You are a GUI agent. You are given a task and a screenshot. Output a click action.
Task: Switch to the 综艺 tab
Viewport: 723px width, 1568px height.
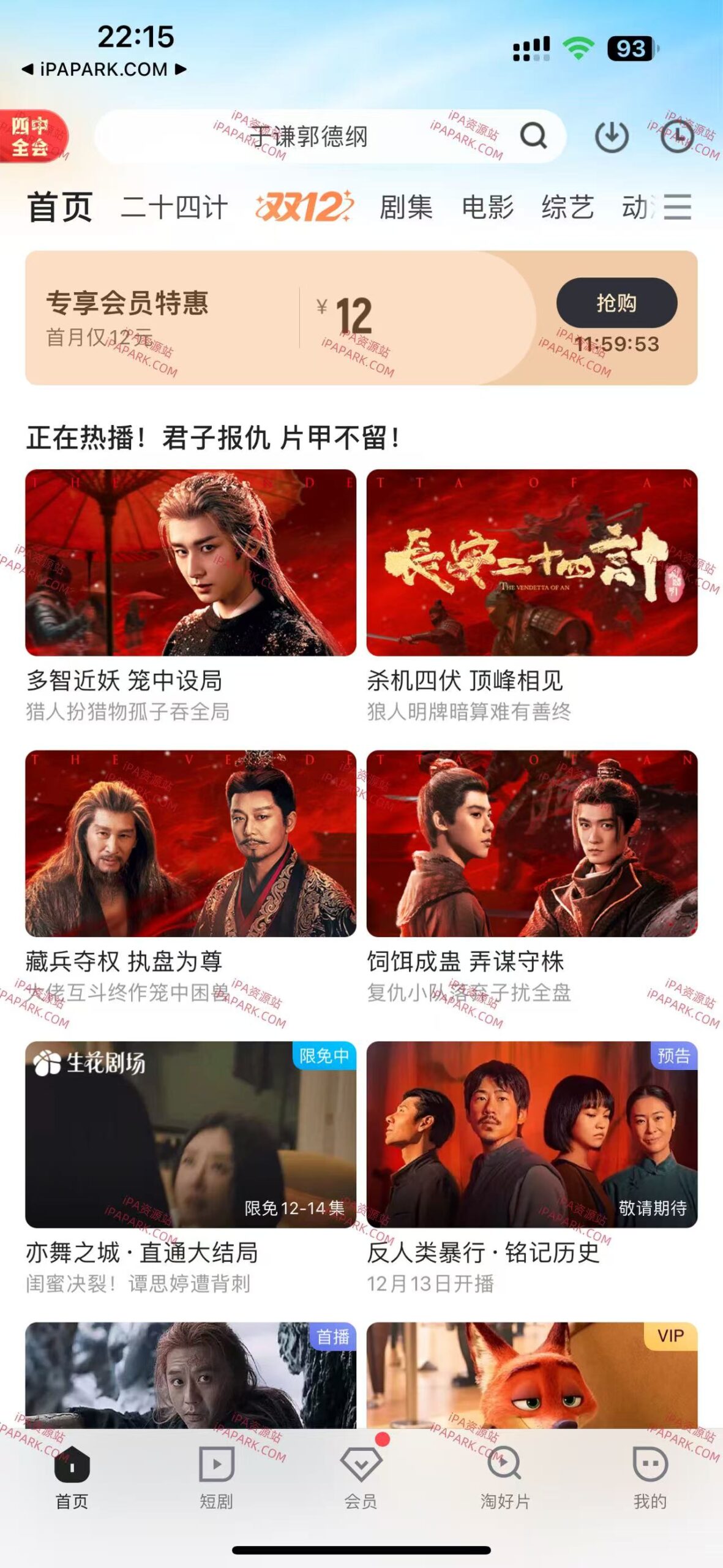(x=569, y=208)
